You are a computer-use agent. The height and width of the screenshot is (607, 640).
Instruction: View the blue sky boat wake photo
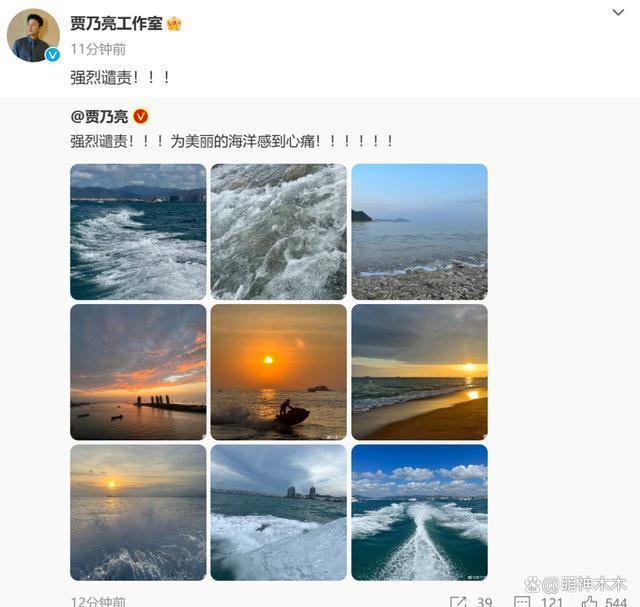click(x=419, y=512)
